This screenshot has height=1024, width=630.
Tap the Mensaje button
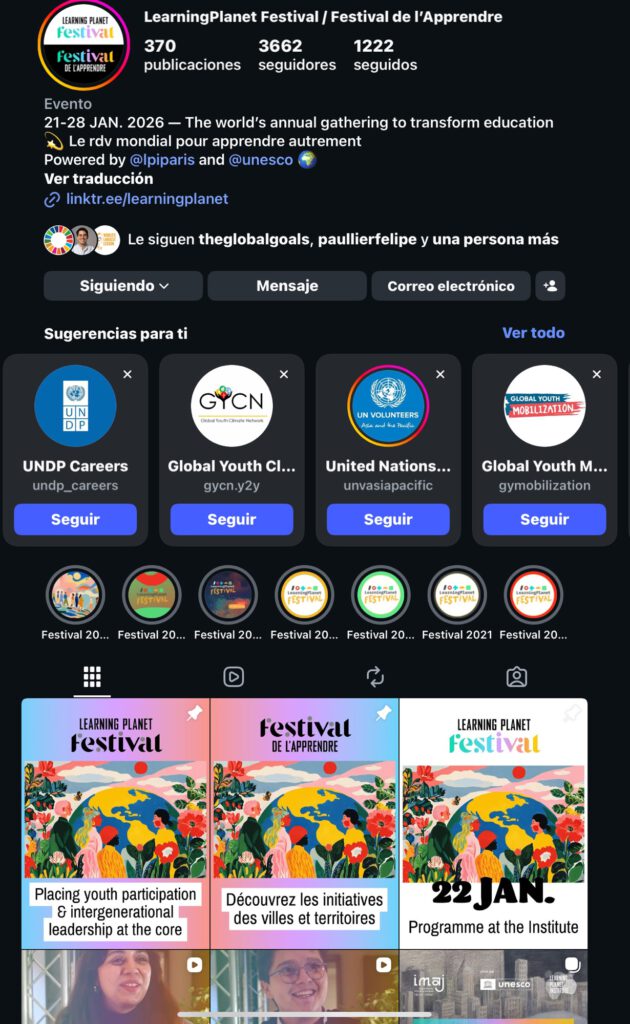287,286
